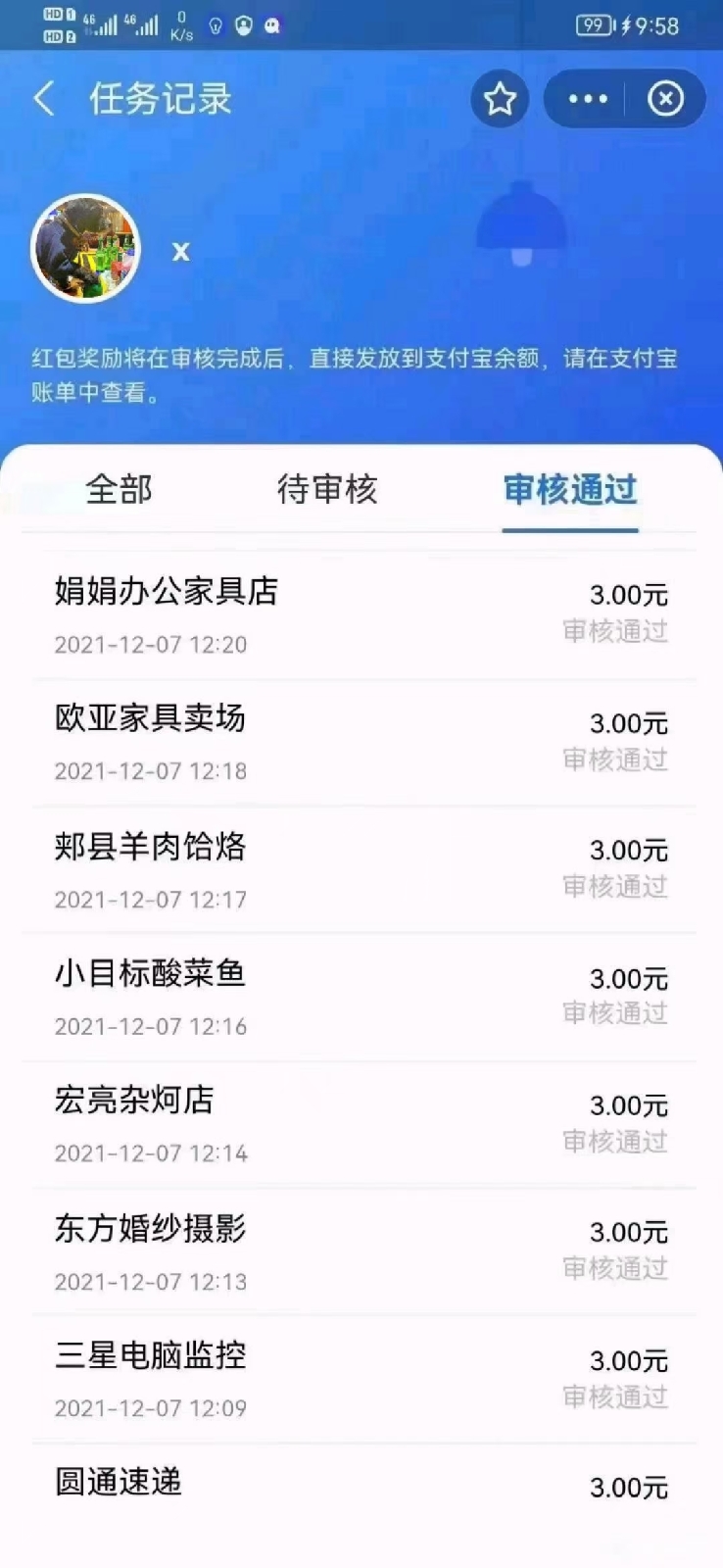
Task: Open the 郏县羊肉饸饹 task record
Action: (x=361, y=869)
